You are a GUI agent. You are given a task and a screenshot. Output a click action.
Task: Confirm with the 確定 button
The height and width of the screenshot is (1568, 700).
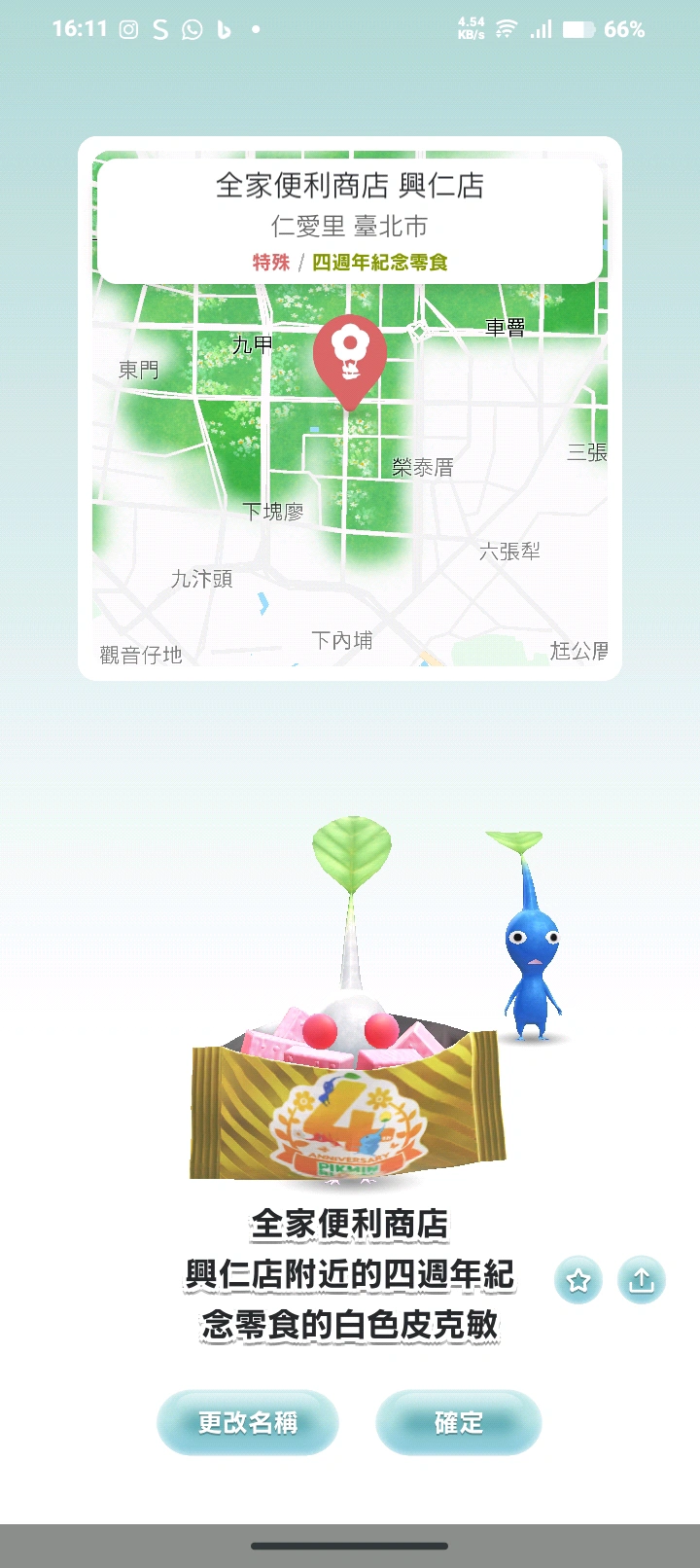click(458, 1423)
